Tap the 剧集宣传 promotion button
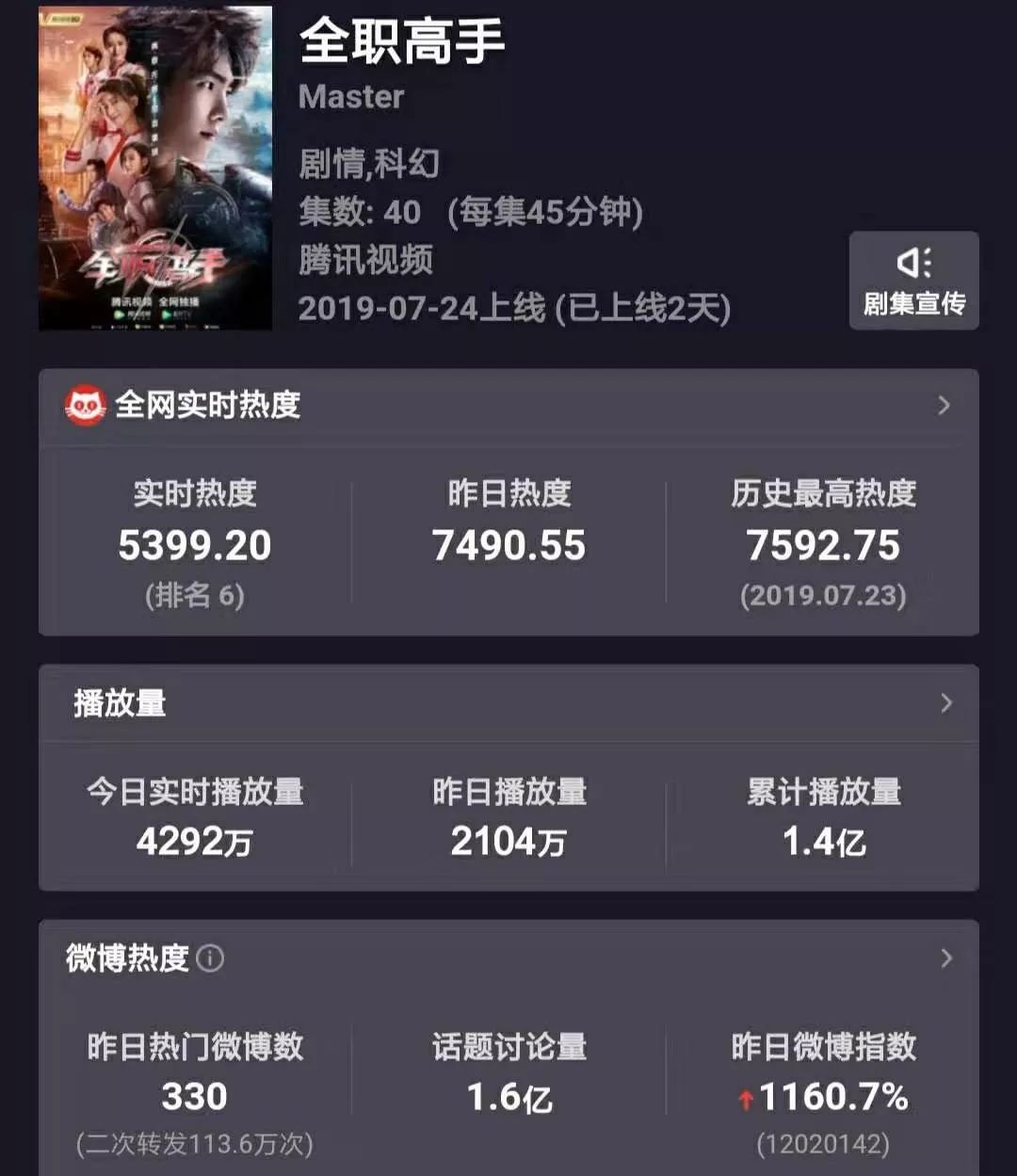This screenshot has height=1176, width=1017. [x=913, y=281]
